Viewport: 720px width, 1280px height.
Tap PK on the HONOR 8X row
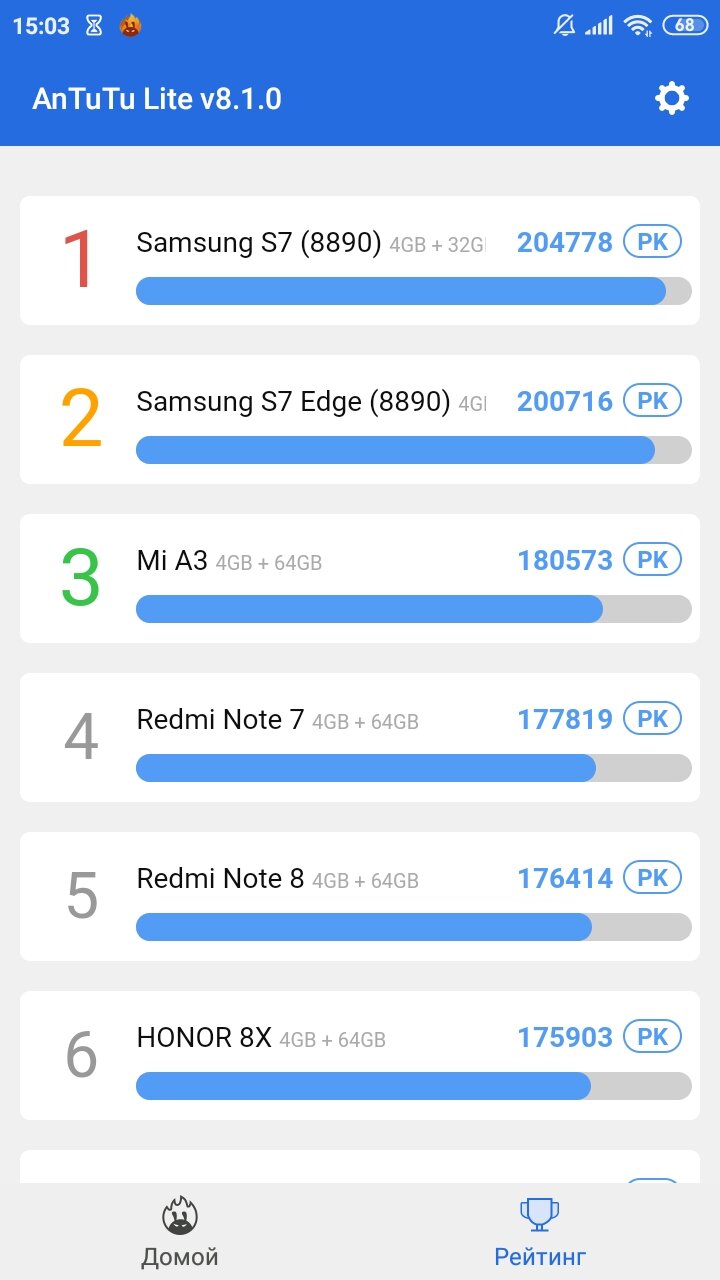pos(653,1037)
